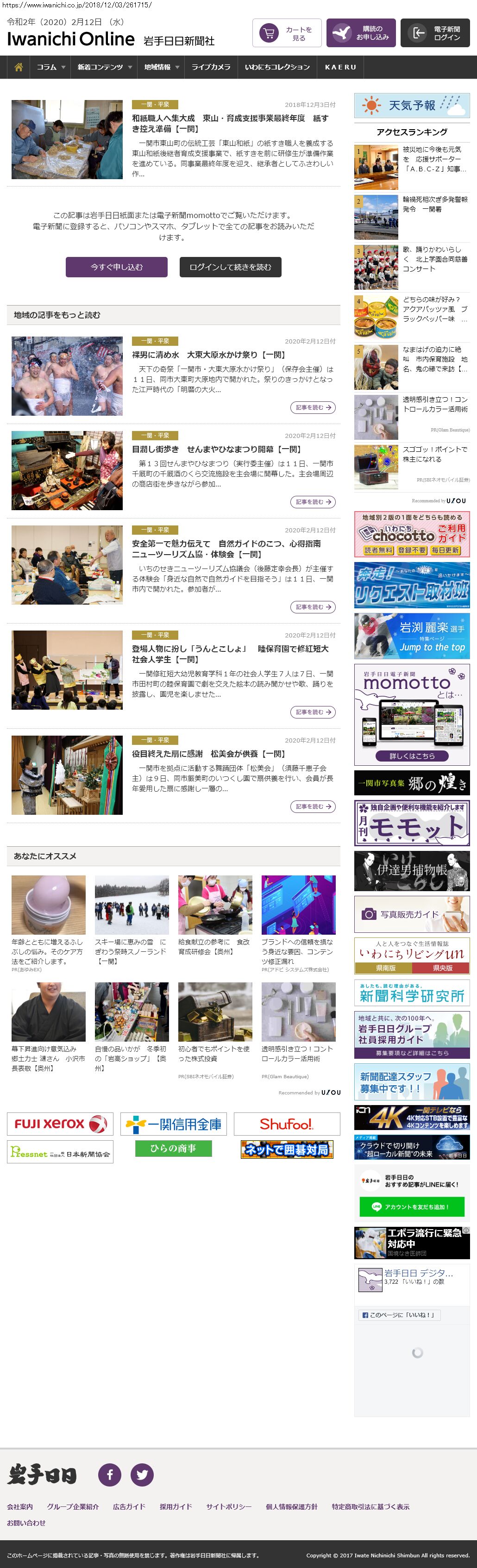This screenshot has width=477, height=1568.
Task: Open the Facebook icon in the footer
Action: (110, 1475)
